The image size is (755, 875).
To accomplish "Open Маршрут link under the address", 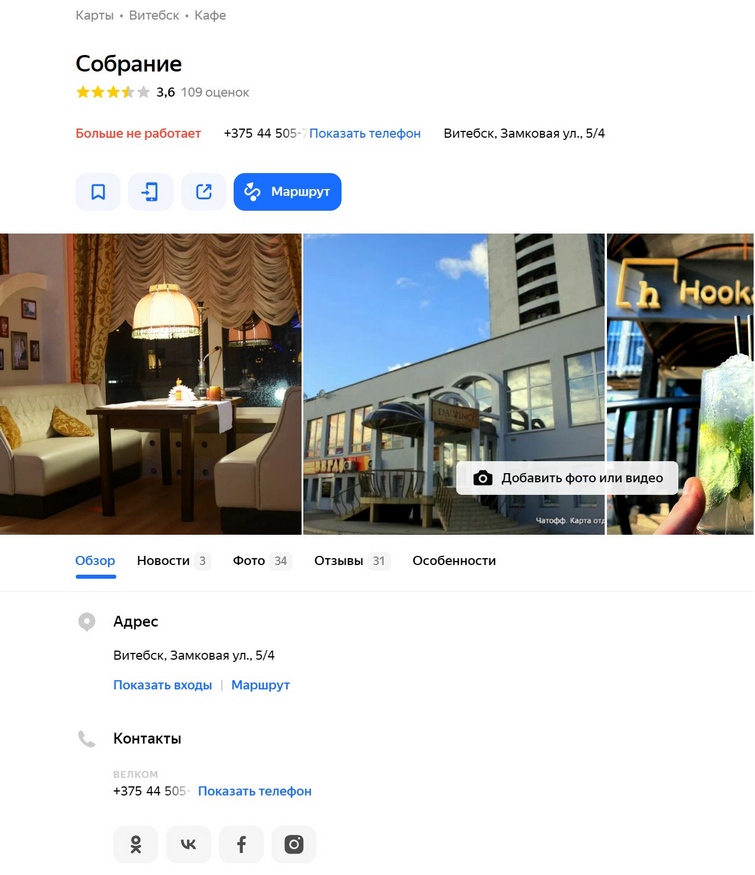I will 260,685.
